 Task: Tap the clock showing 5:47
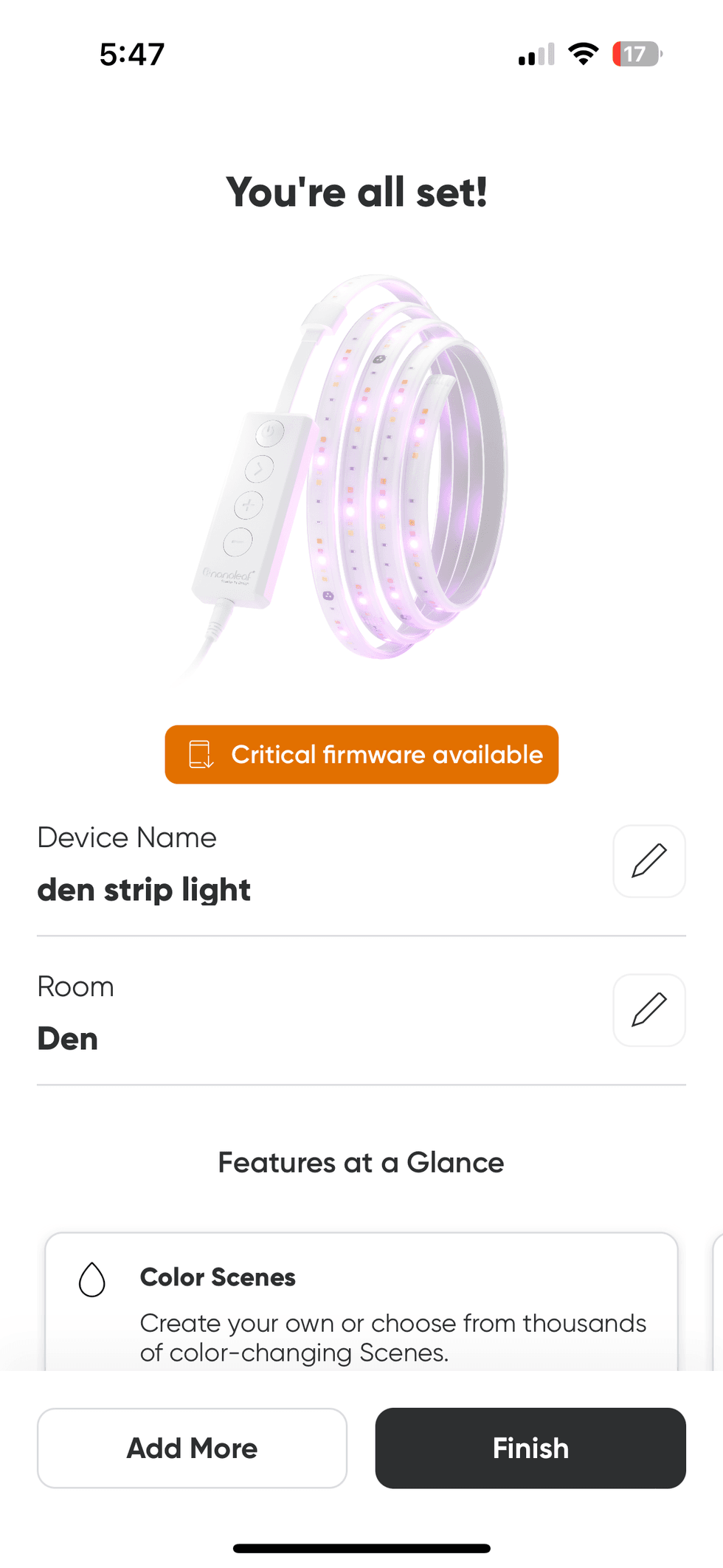[x=131, y=53]
